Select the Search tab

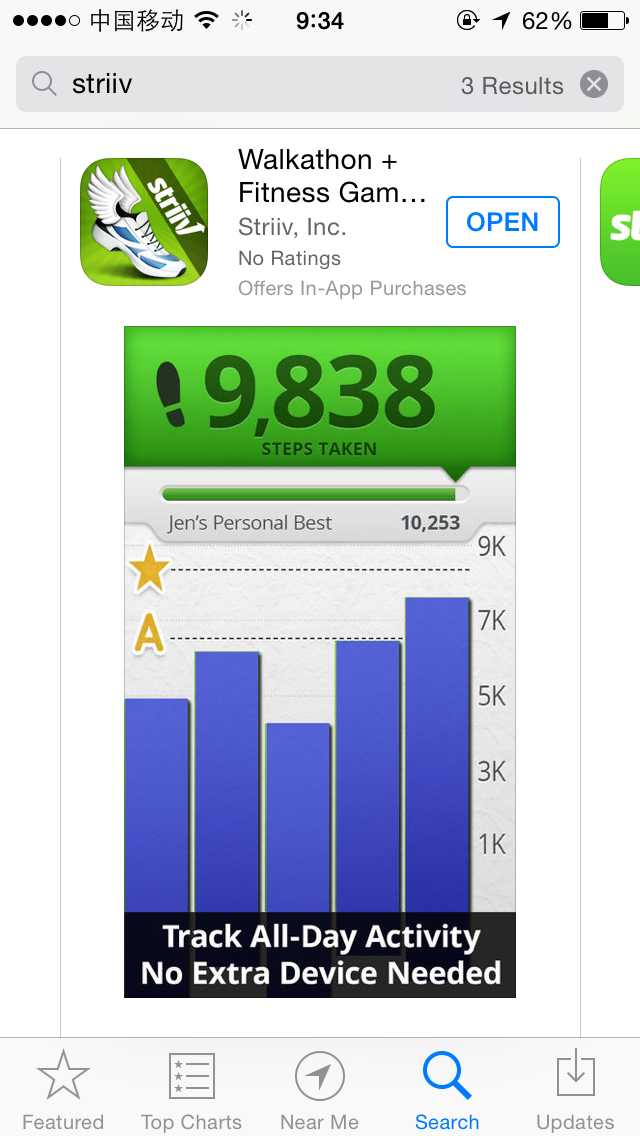pos(447,1090)
